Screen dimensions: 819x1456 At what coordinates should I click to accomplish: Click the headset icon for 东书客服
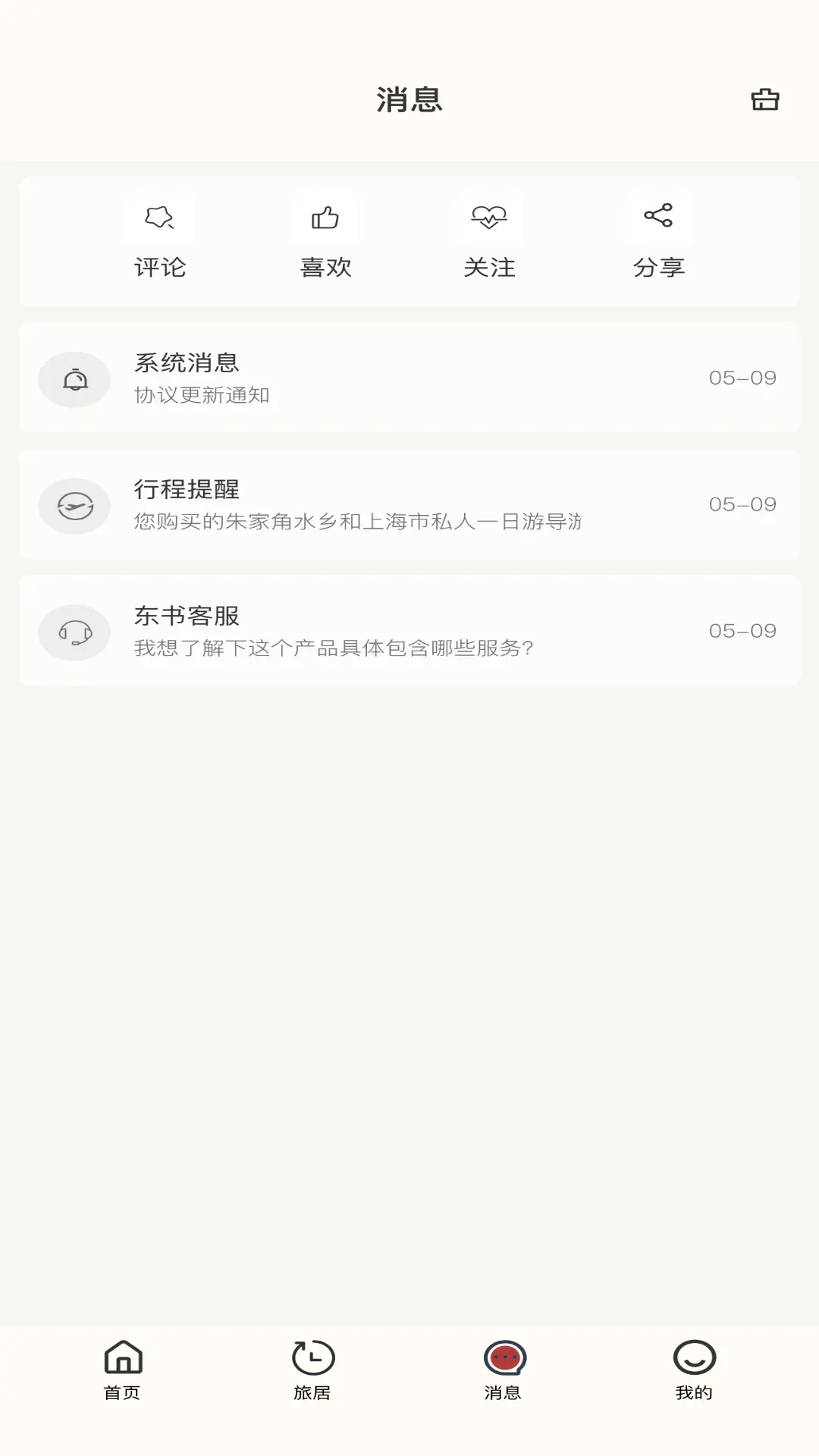74,632
